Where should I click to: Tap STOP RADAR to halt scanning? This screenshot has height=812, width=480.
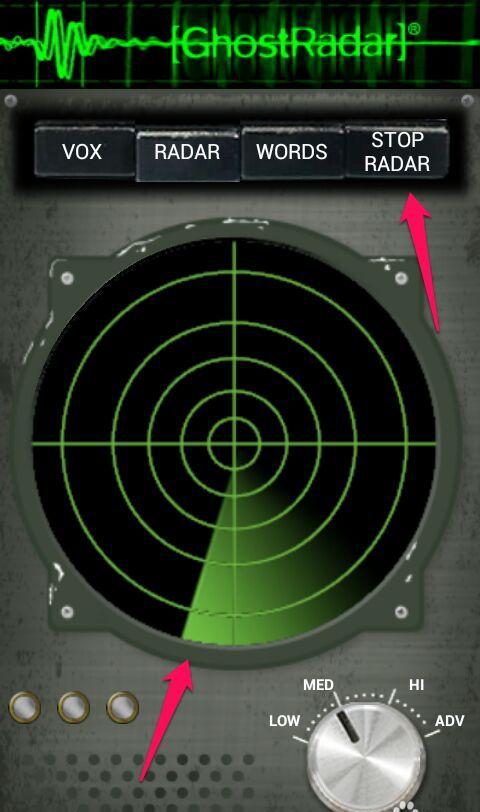point(397,151)
